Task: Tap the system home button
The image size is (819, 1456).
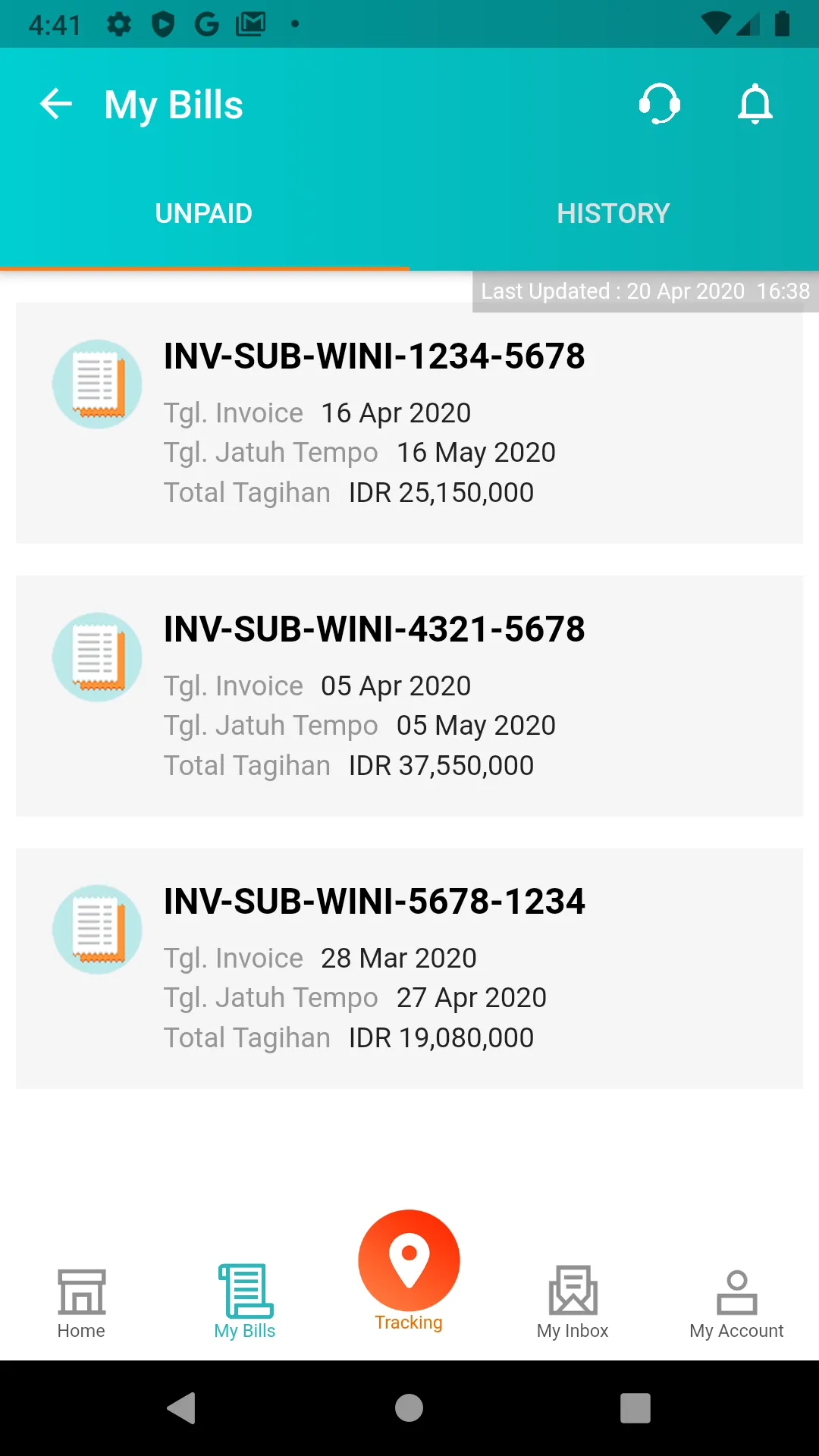Action: click(x=409, y=1408)
